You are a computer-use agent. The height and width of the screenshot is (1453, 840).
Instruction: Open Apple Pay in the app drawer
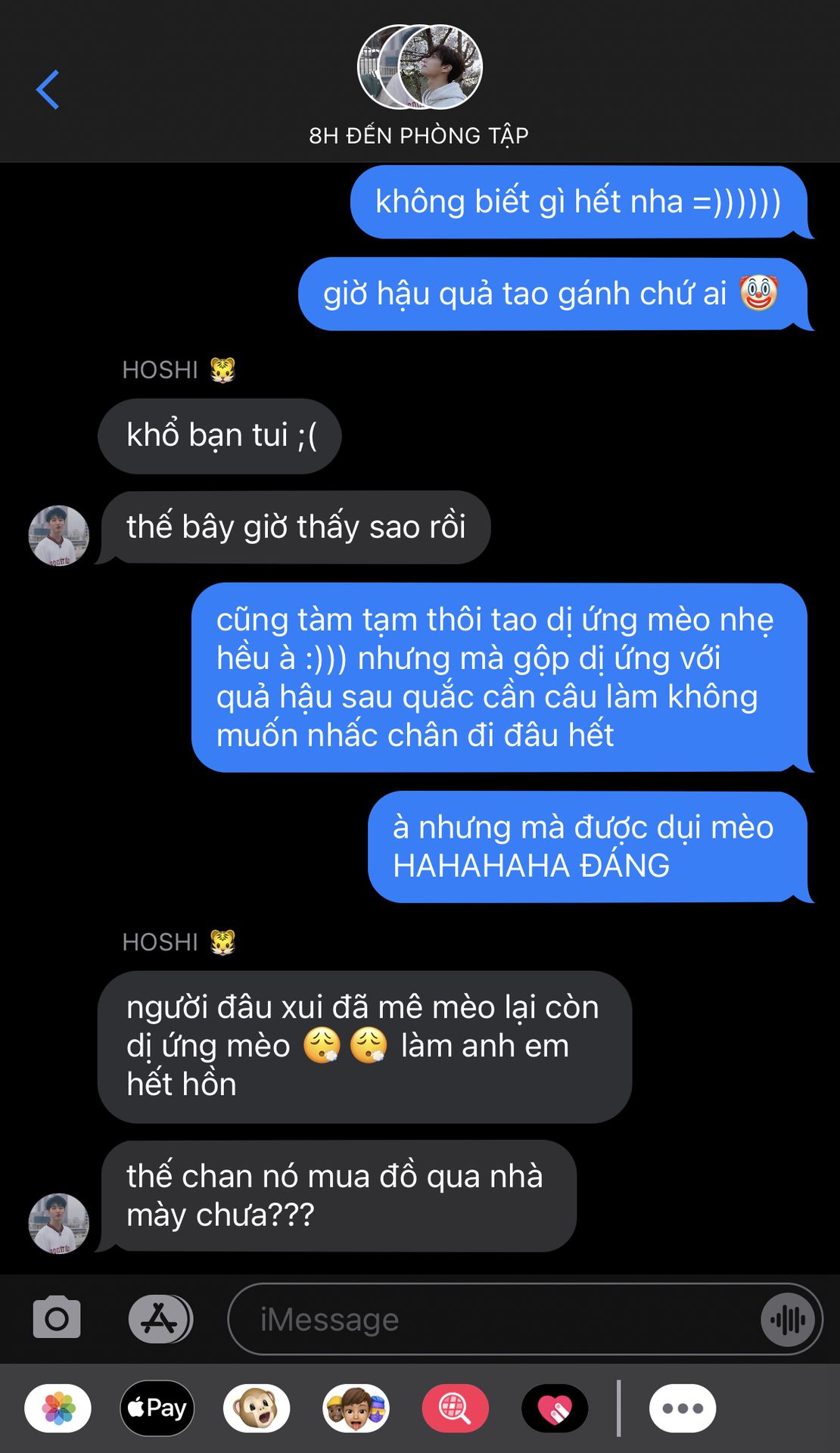[157, 1408]
